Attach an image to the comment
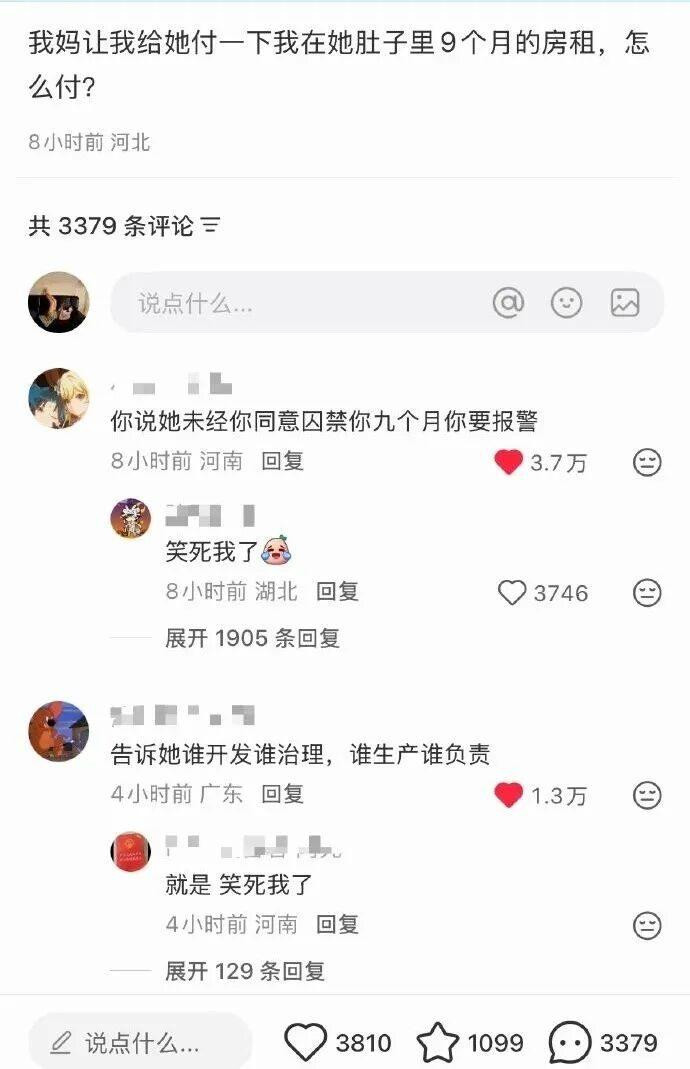The width and height of the screenshot is (690, 1069). [x=625, y=303]
